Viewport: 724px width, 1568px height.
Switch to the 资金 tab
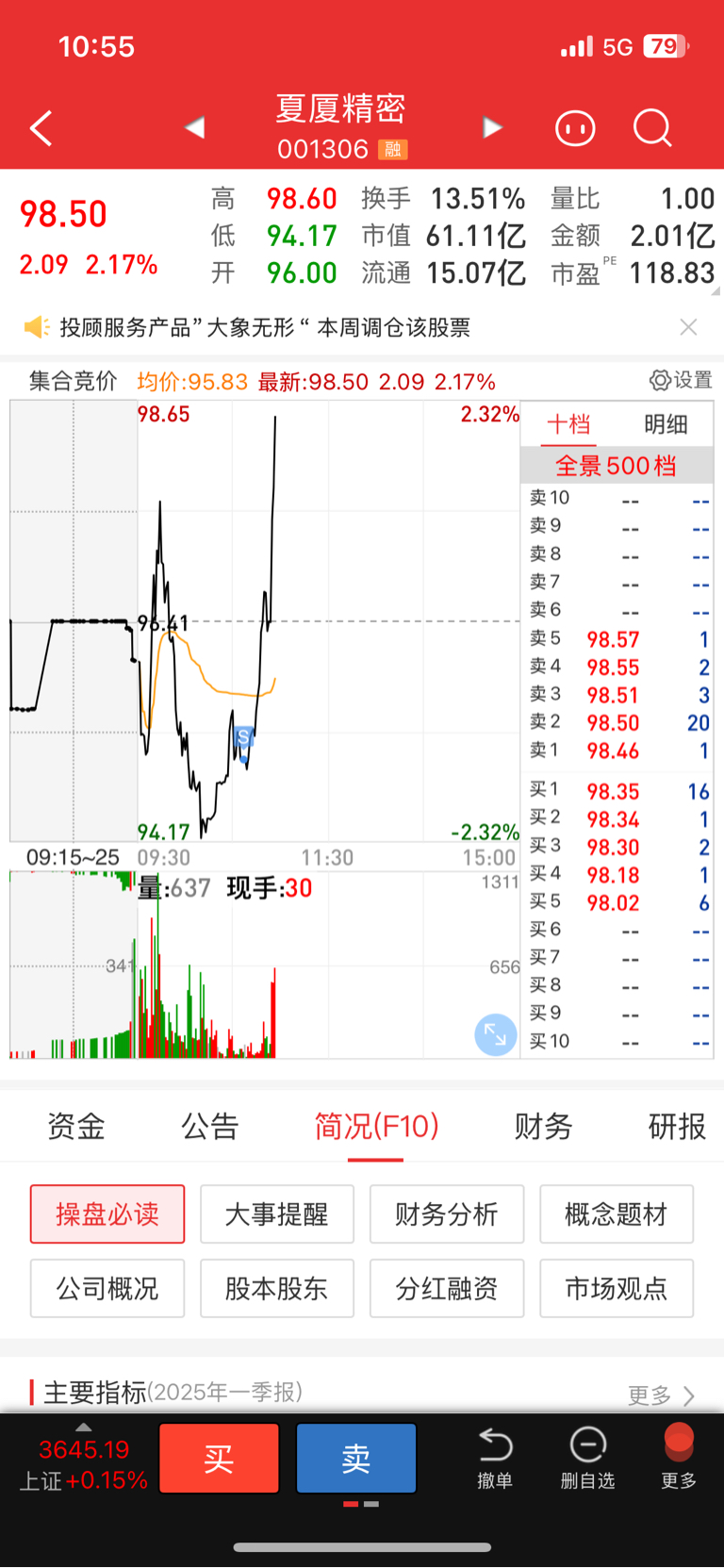[x=76, y=1126]
